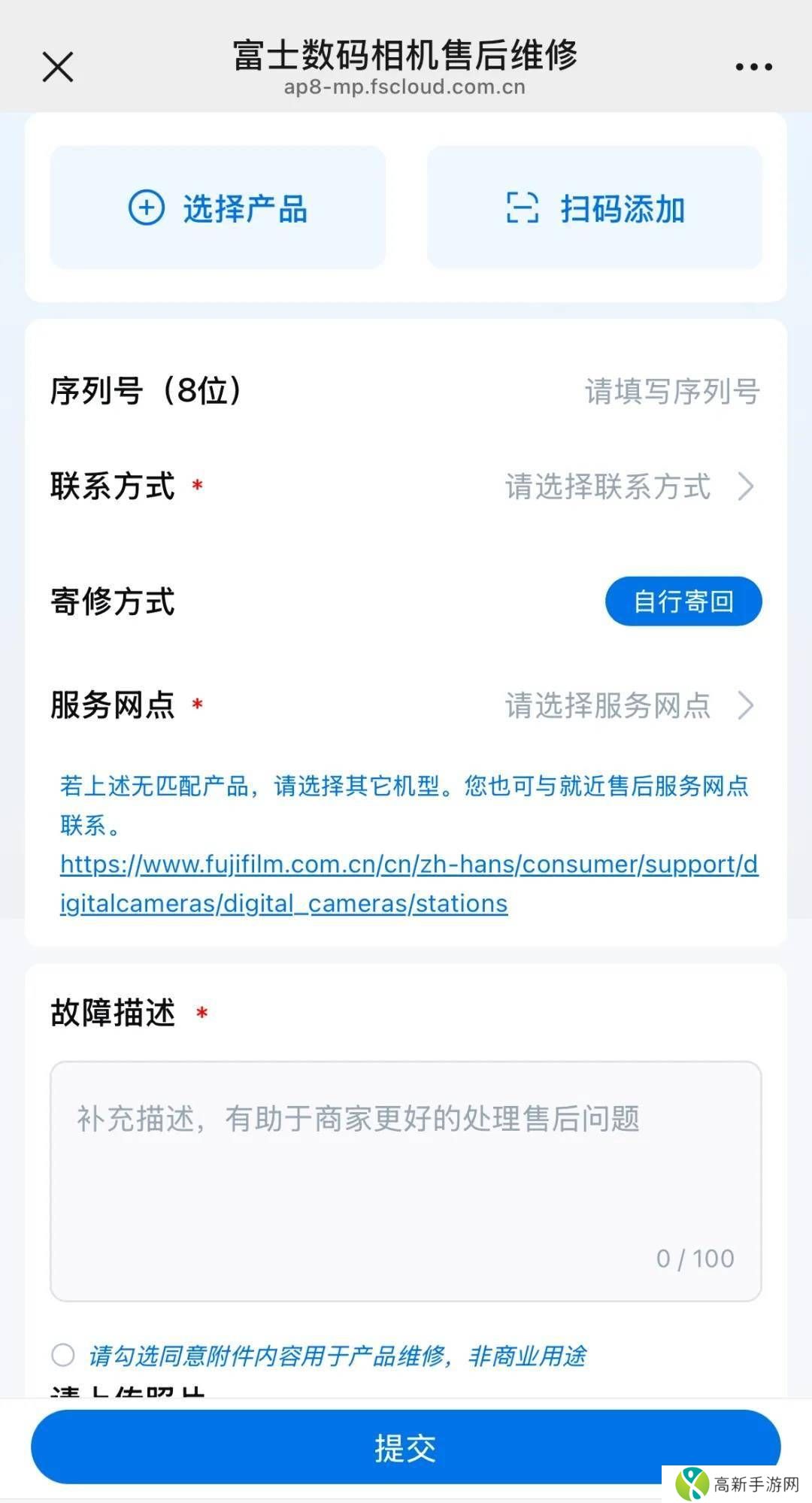Select the 自行寄回 mailing option

pos(683,602)
